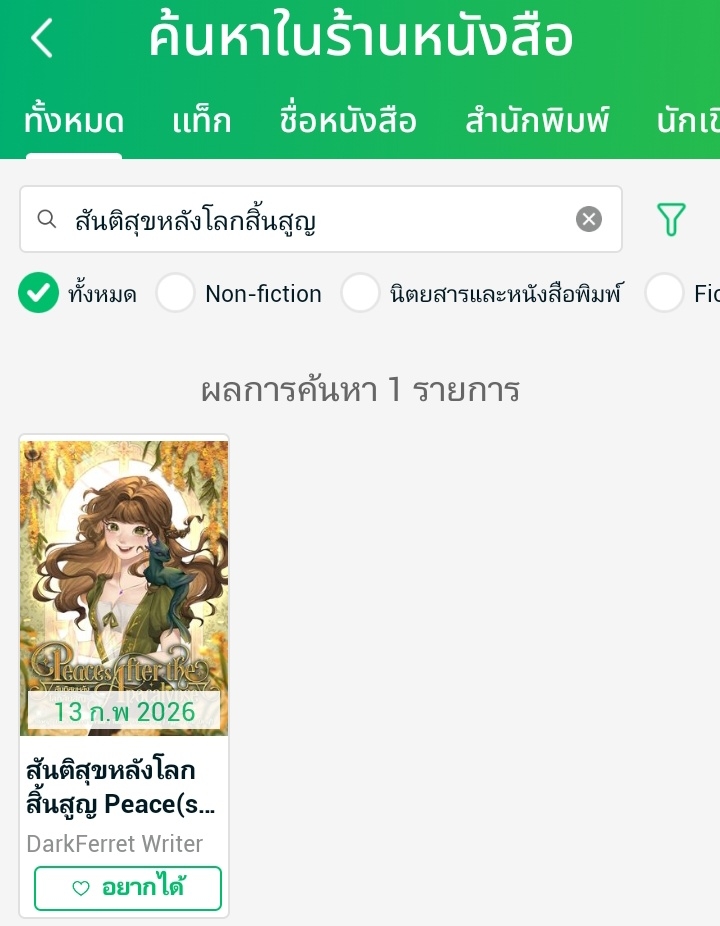Viewport: 720px width, 926px height.
Task: Switch to the แท็ก tab
Action: (x=201, y=122)
